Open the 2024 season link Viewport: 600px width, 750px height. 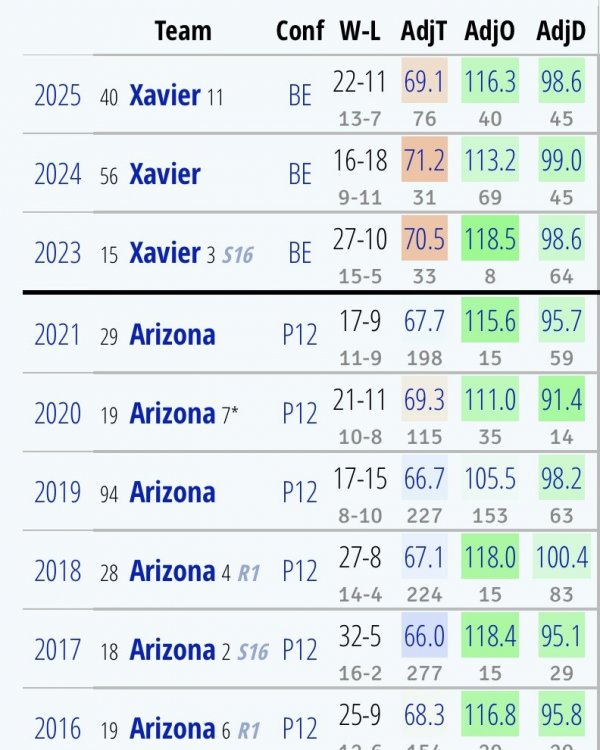coord(58,175)
